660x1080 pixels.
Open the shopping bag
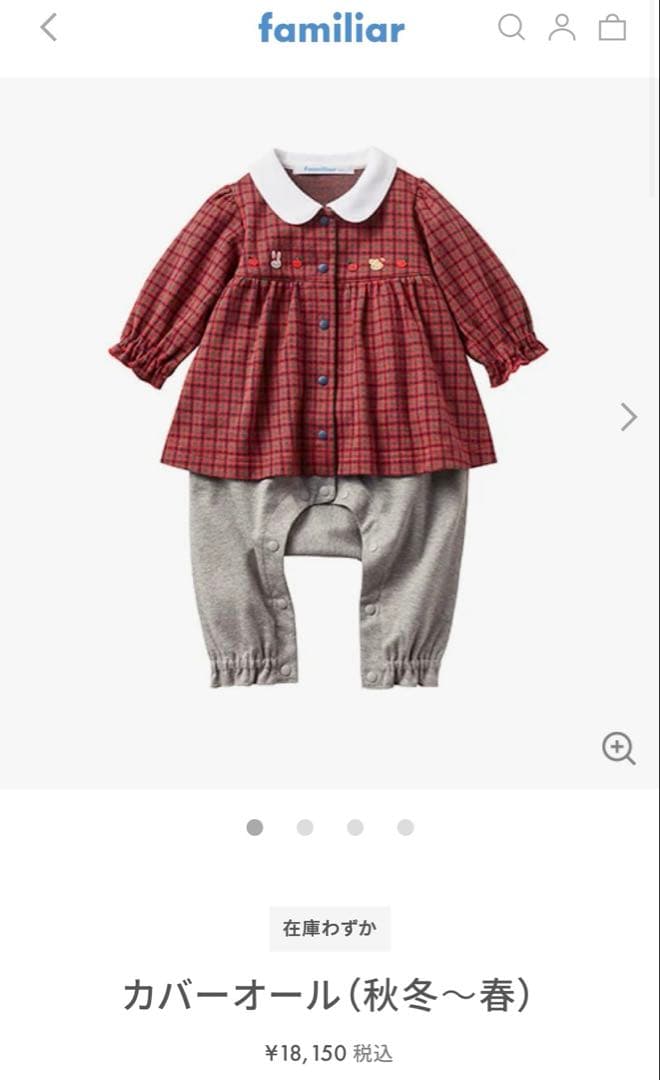[612, 27]
